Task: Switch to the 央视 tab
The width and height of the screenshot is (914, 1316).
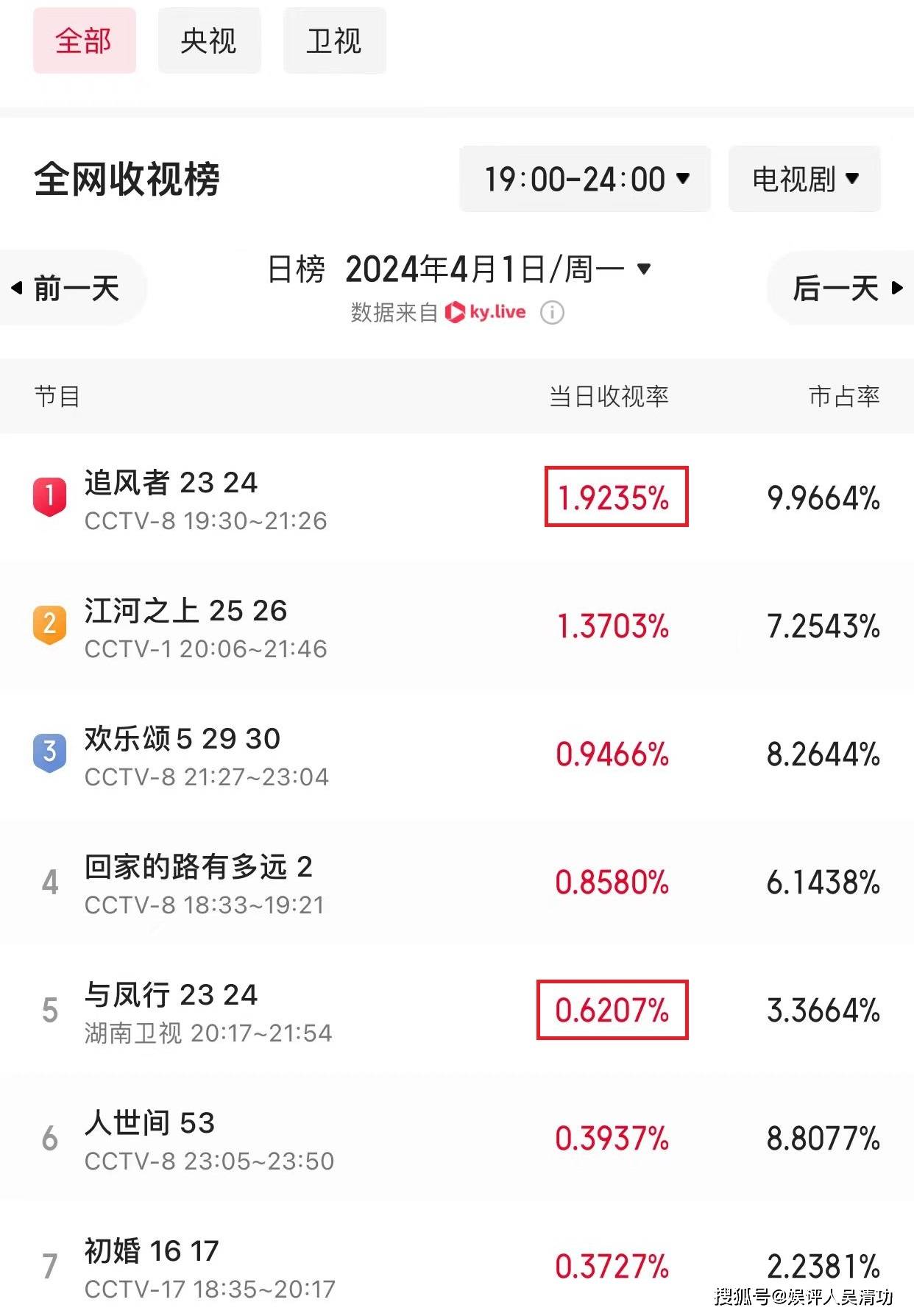Action: [209, 41]
